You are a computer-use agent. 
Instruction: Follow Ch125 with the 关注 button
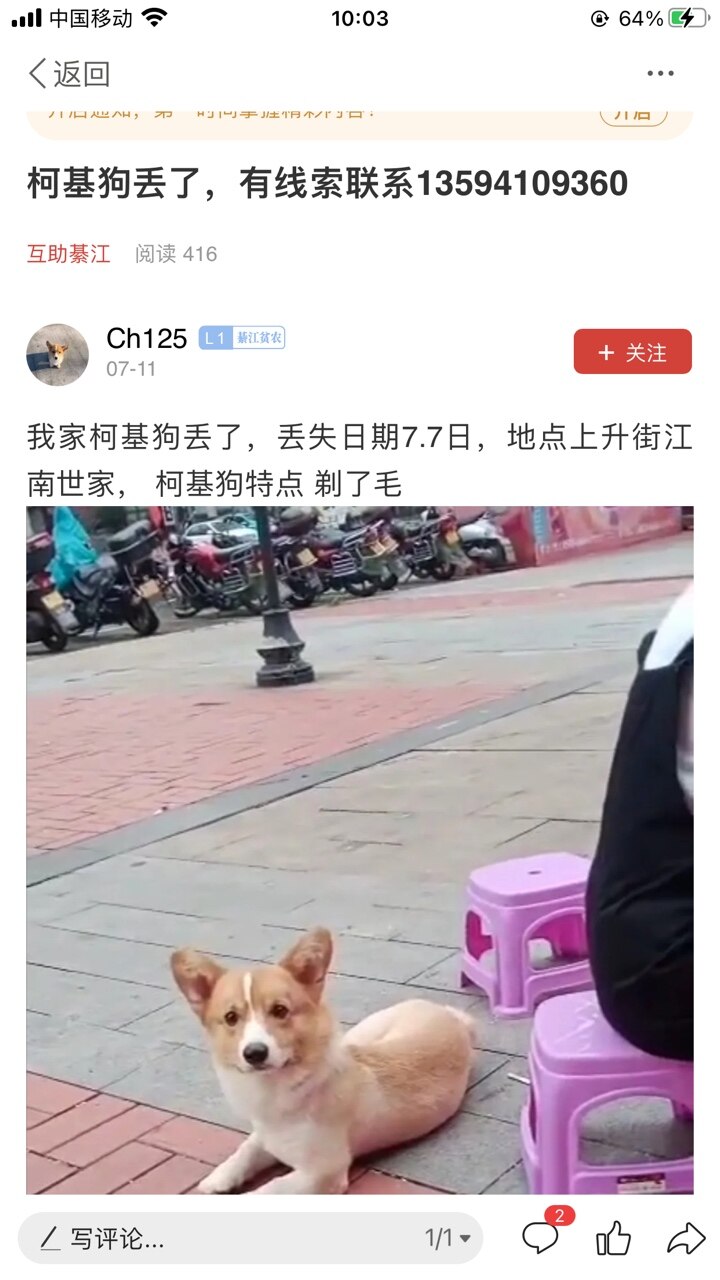tap(632, 352)
